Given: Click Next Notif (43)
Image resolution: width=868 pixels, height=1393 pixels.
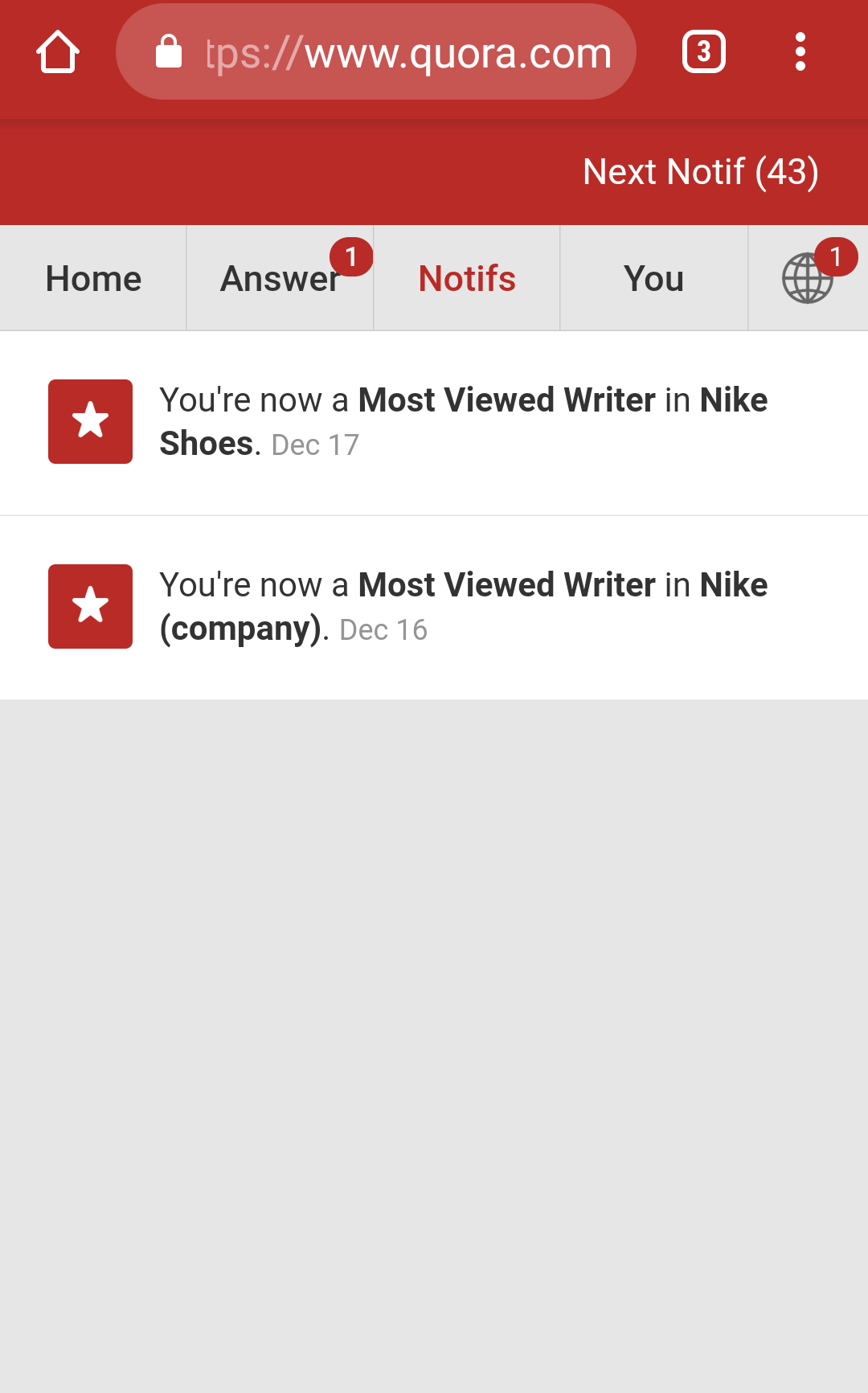Looking at the screenshot, I should point(701,170).
